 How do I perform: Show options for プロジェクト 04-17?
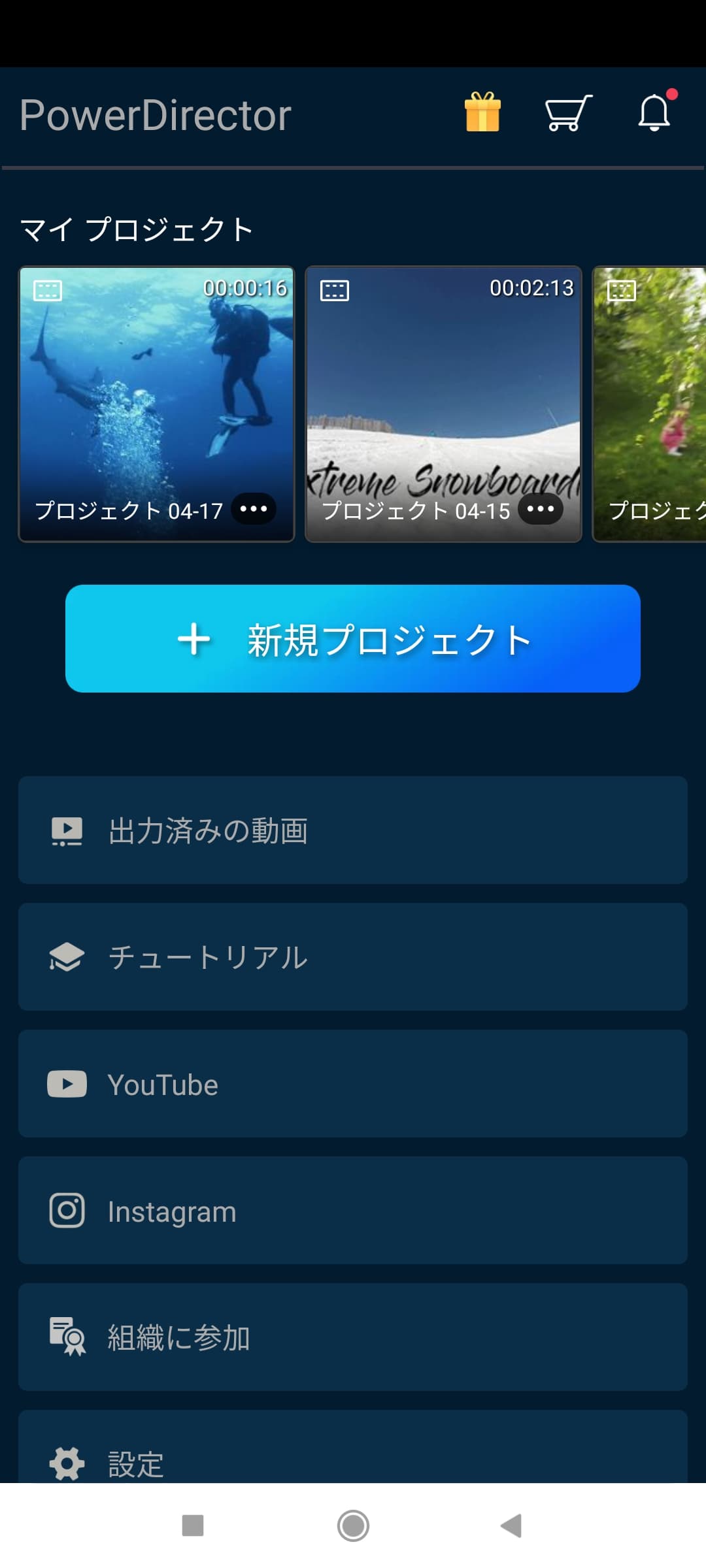[254, 509]
